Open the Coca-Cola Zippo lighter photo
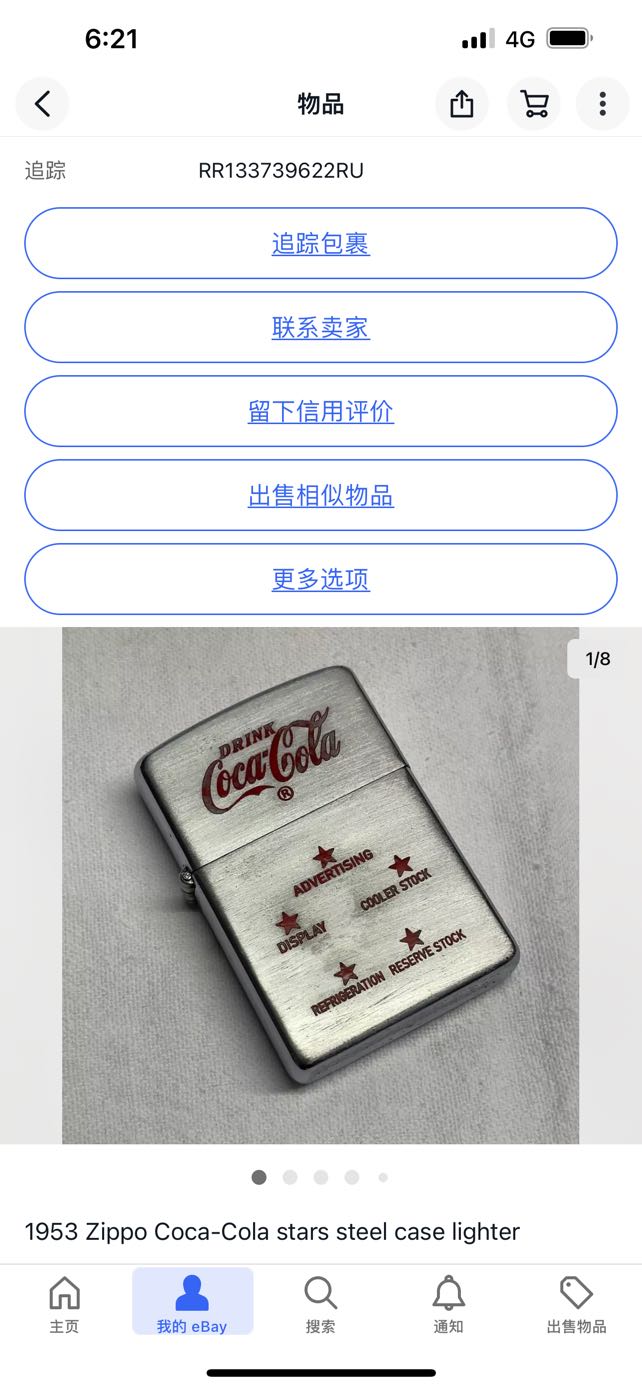 [x=320, y=885]
